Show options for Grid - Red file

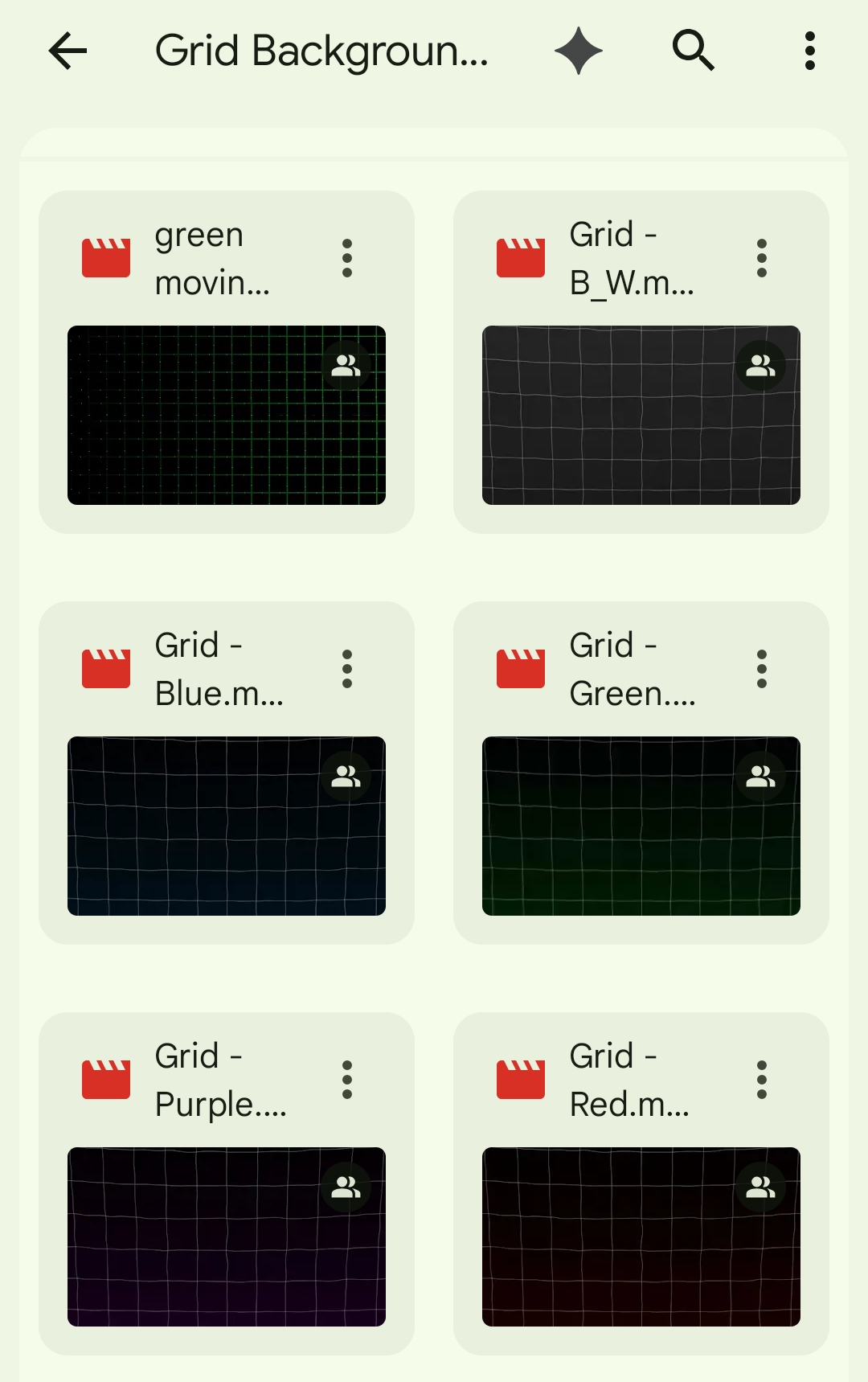point(762,1080)
